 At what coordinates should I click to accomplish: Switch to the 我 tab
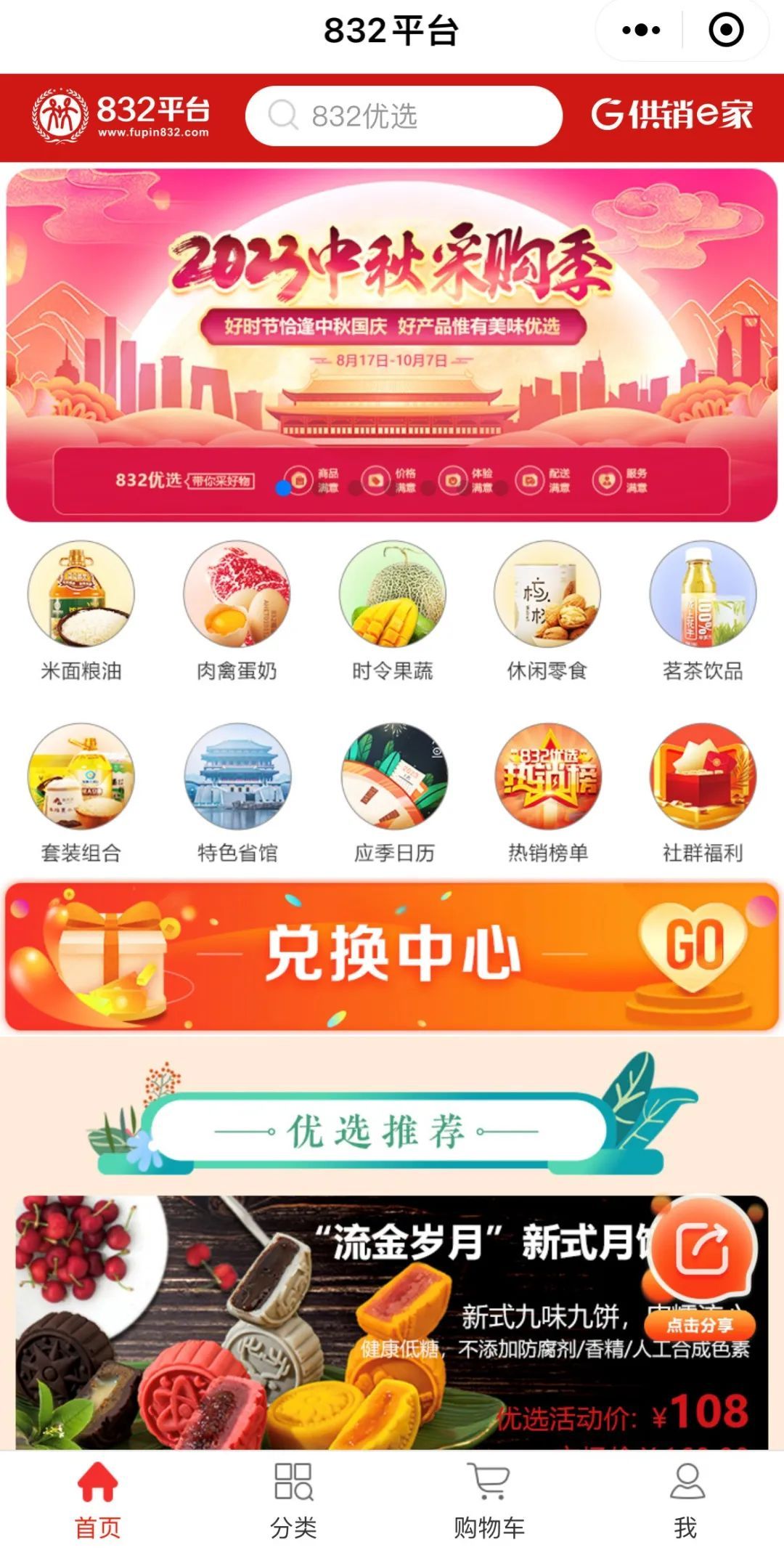pos(685,1501)
